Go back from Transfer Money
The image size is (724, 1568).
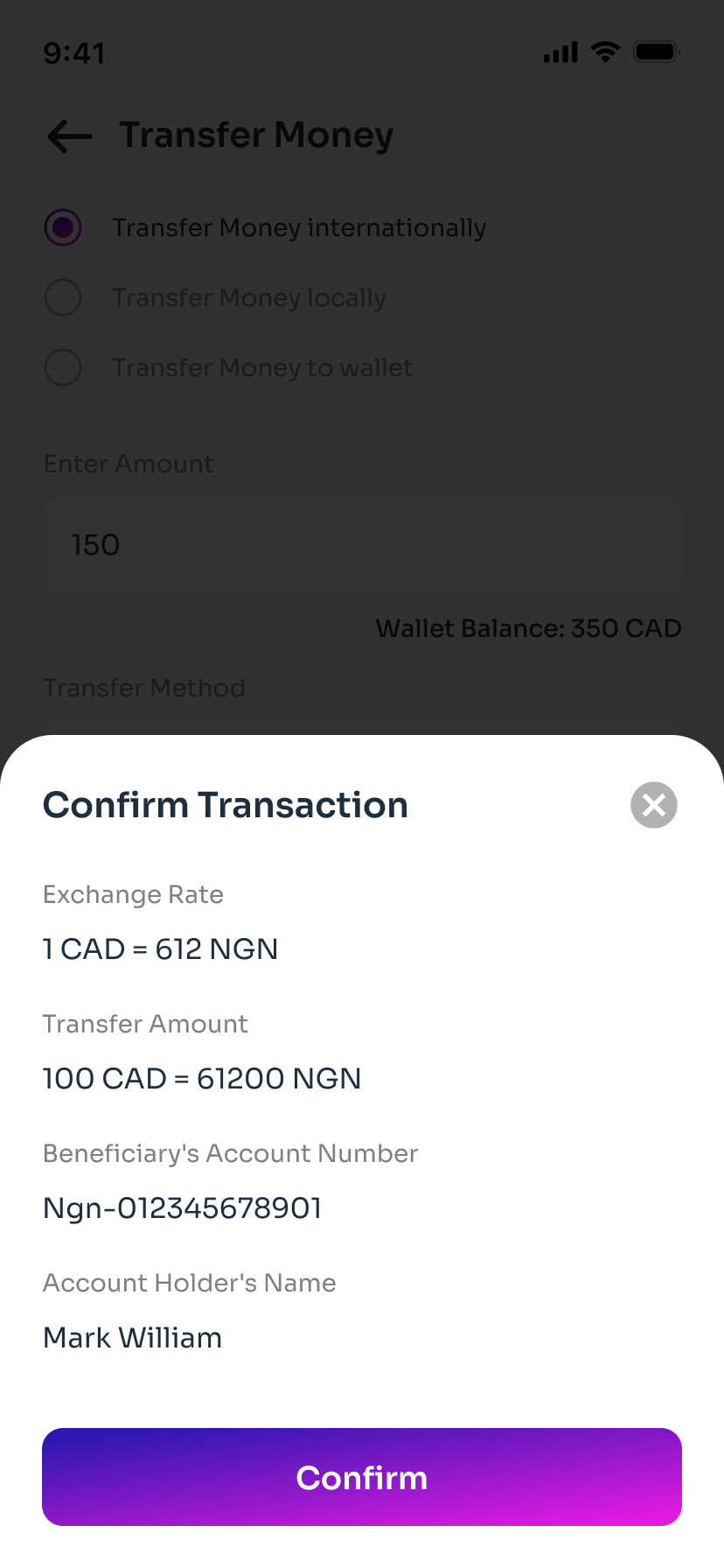pyautogui.click(x=70, y=136)
